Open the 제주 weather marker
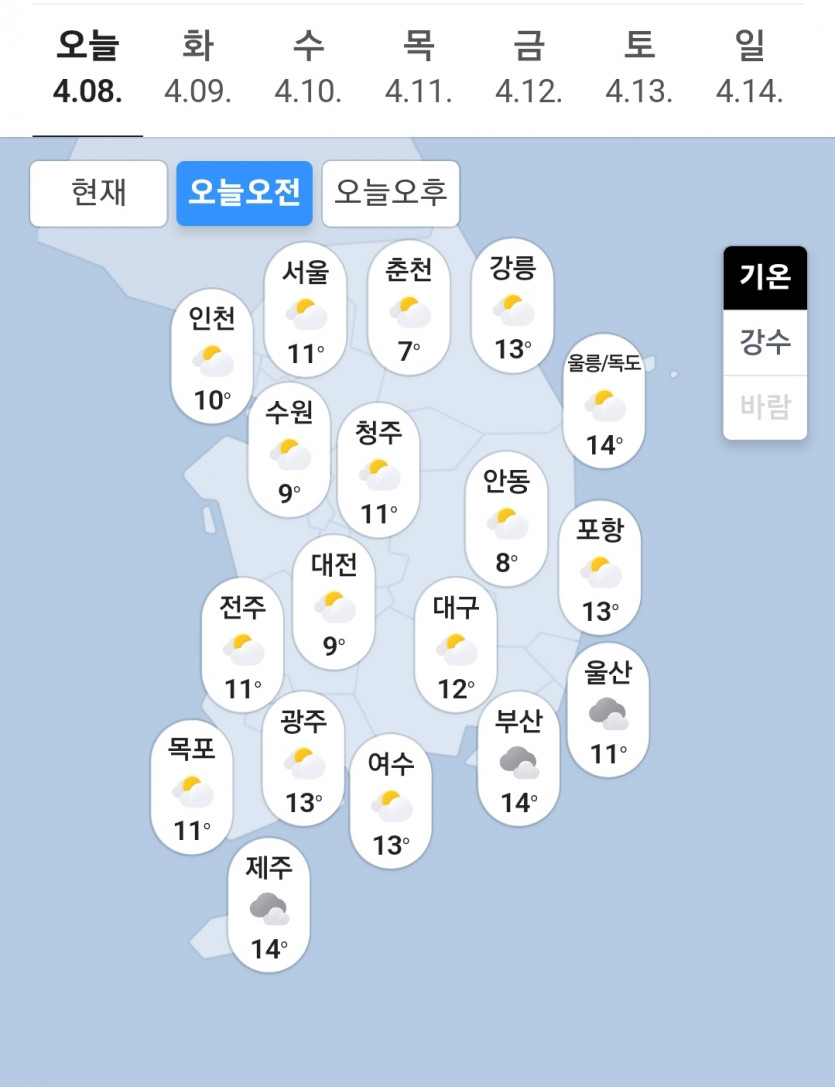835x1087 pixels. (268, 906)
